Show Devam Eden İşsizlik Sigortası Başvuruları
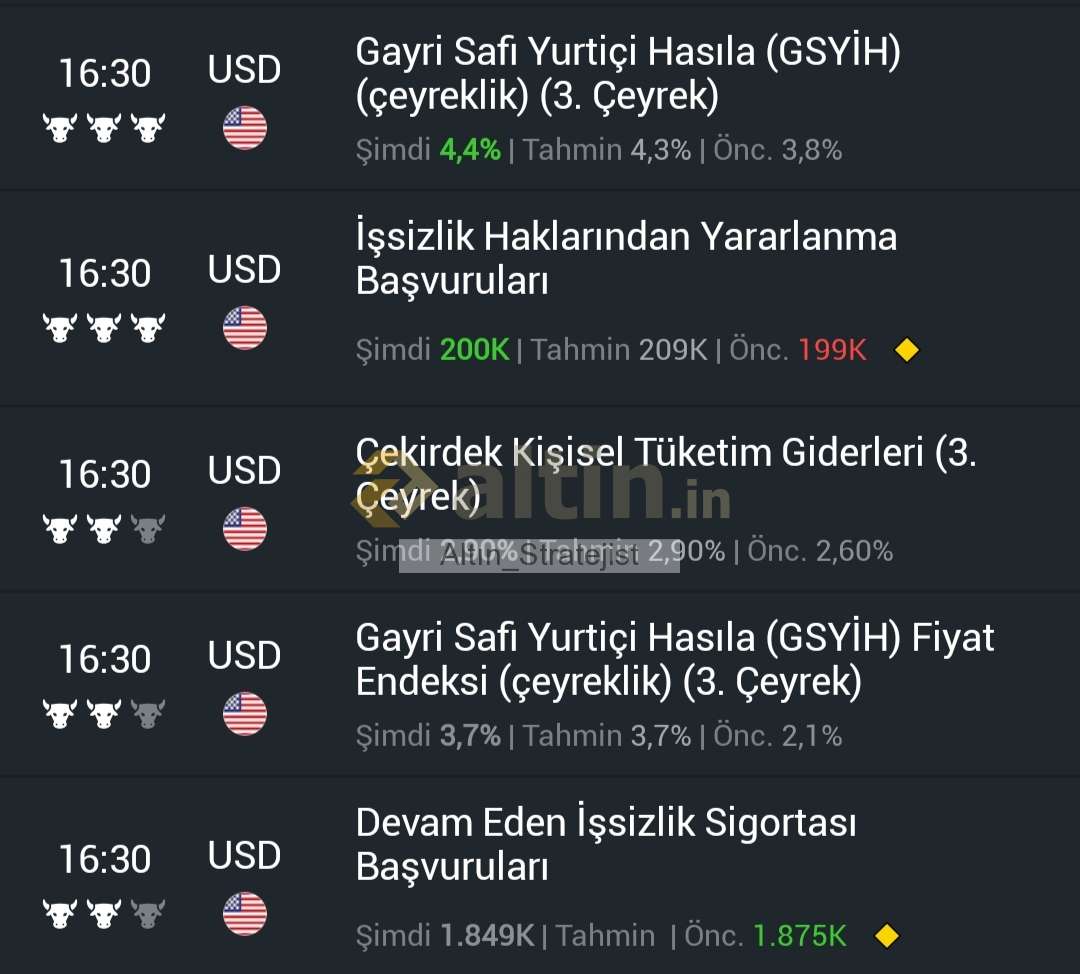This screenshot has height=974, width=1080. pyautogui.click(x=606, y=845)
